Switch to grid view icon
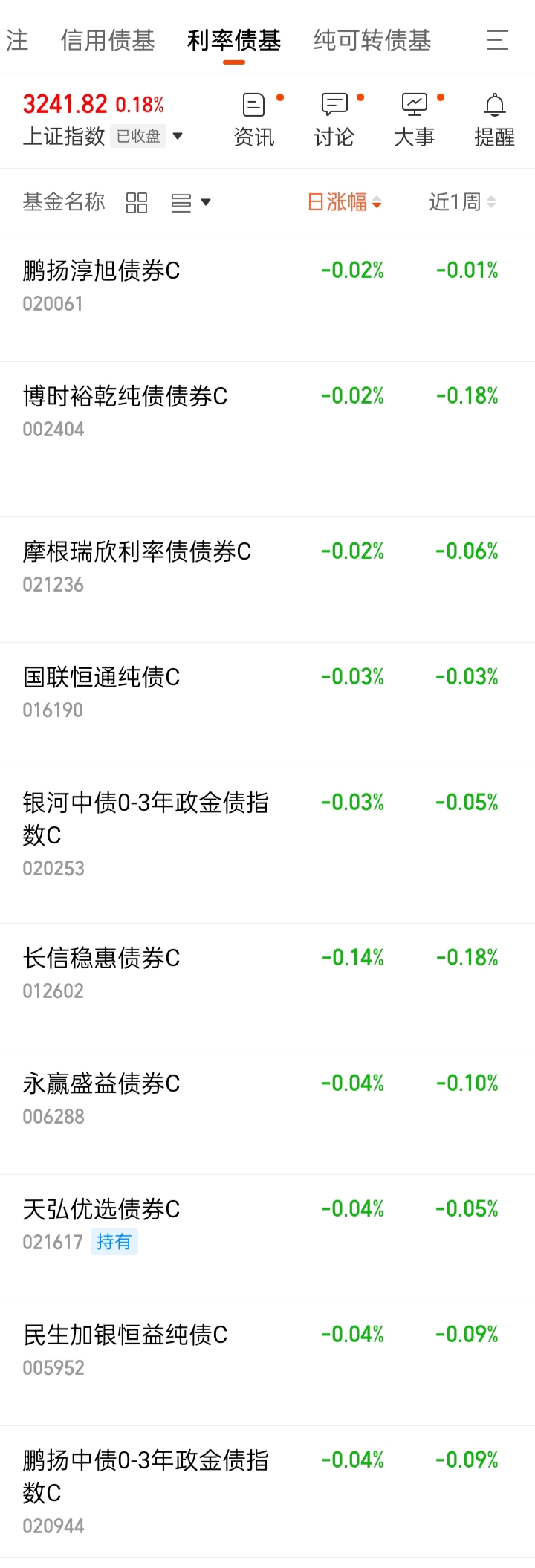535x1568 pixels. (137, 202)
